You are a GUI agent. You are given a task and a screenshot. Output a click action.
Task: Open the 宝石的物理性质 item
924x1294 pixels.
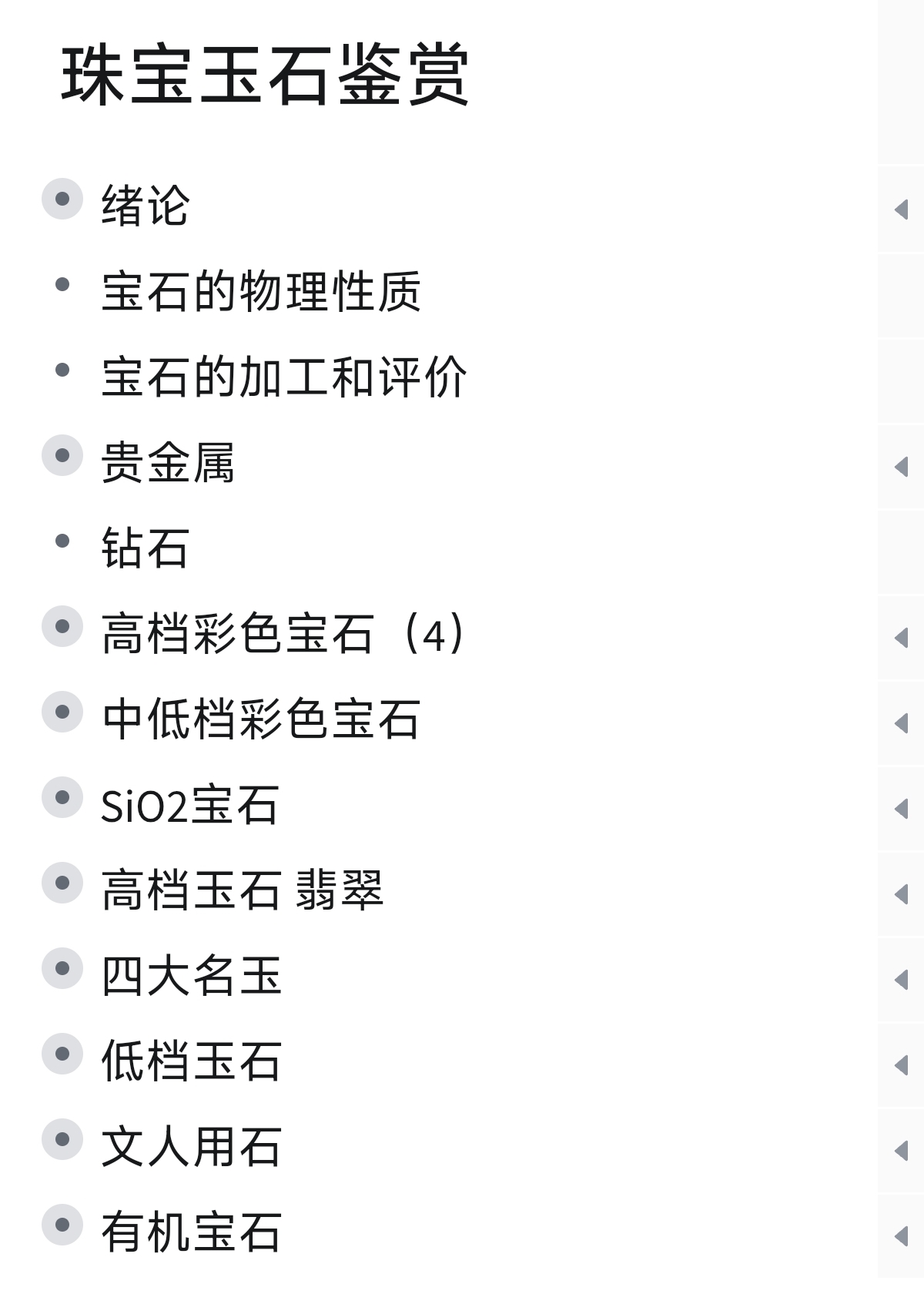coord(260,291)
